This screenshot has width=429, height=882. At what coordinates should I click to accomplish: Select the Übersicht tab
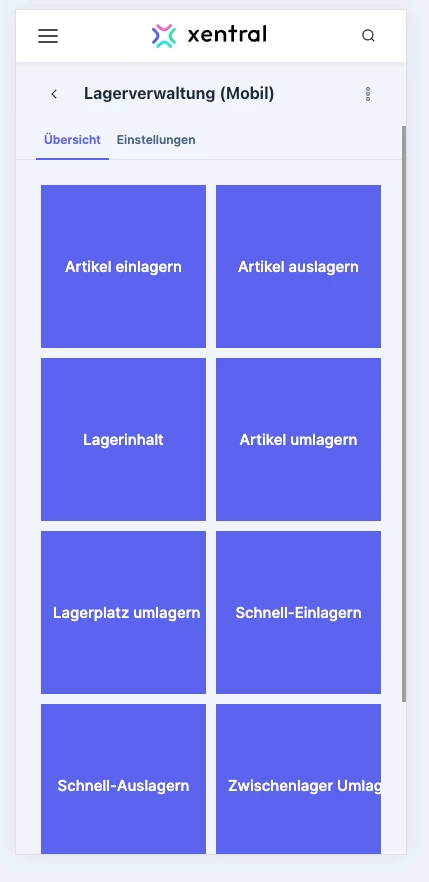[x=73, y=140]
